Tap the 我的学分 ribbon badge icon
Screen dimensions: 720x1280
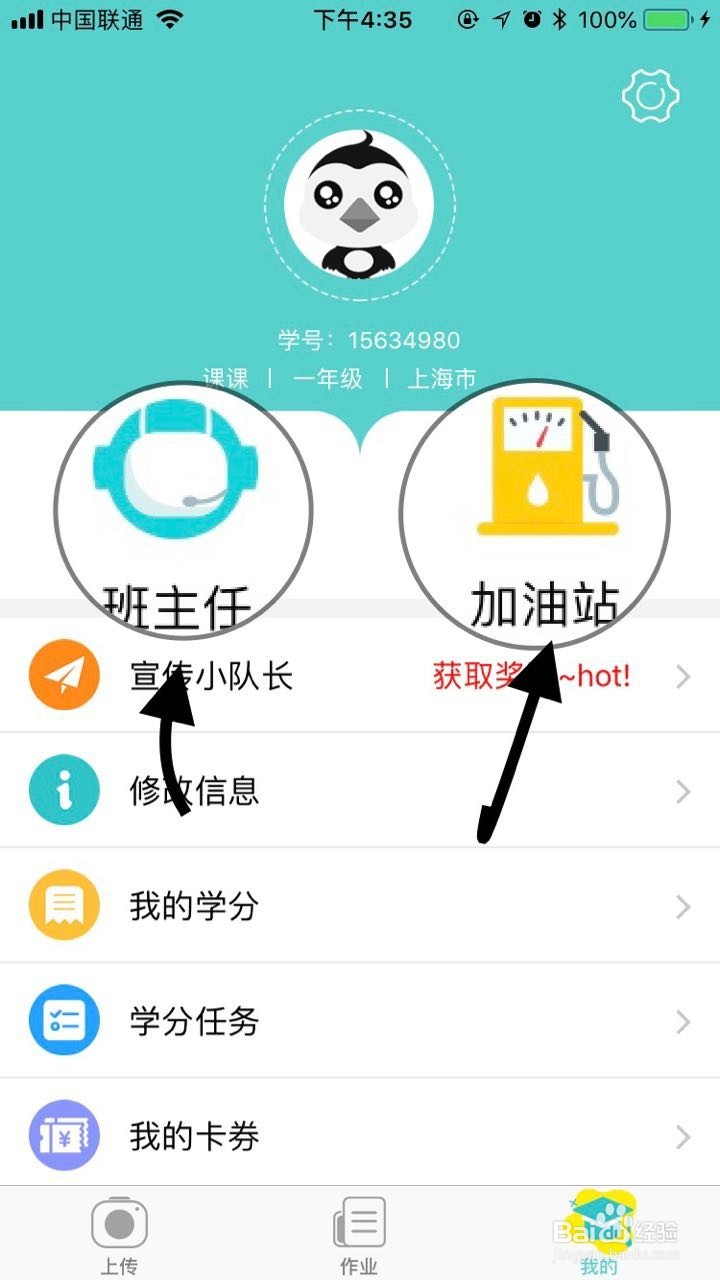click(64, 905)
